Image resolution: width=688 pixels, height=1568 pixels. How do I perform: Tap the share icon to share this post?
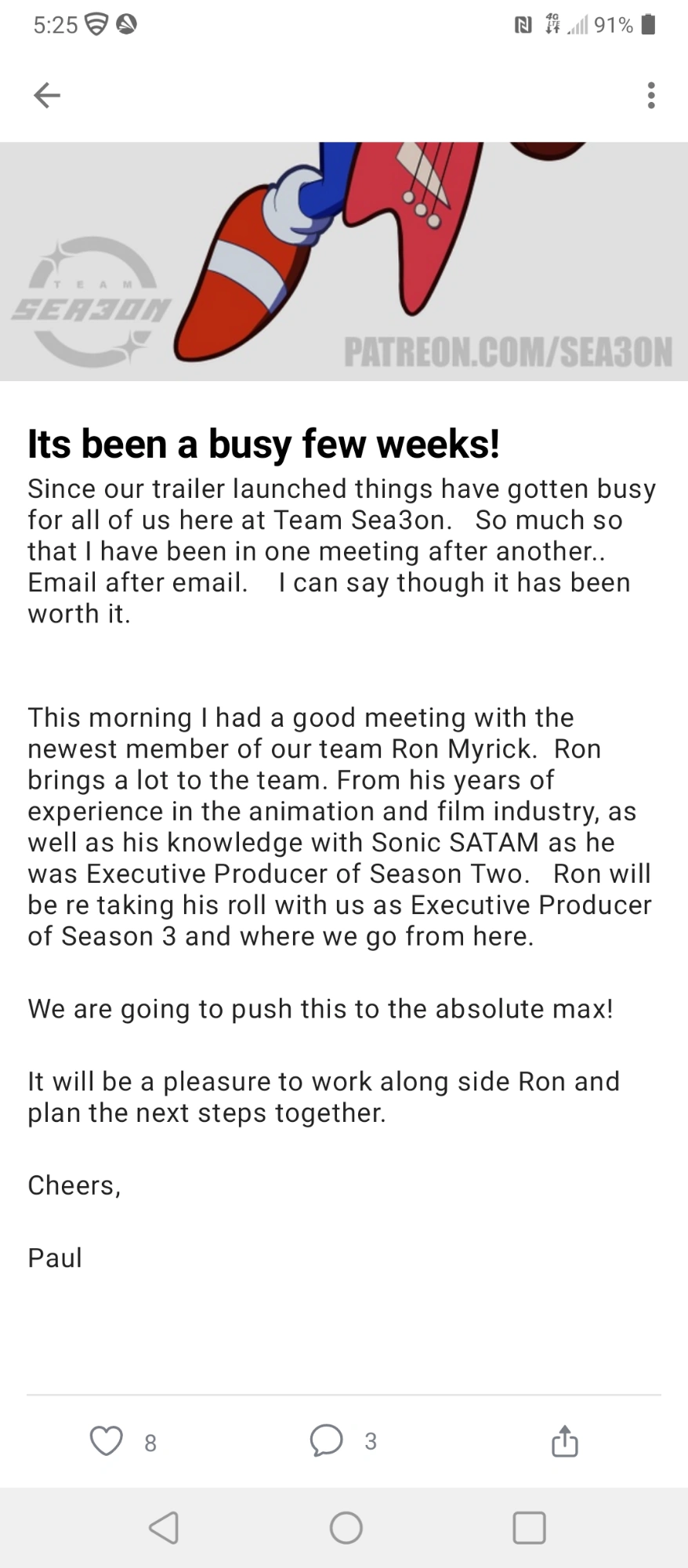pos(564,1441)
